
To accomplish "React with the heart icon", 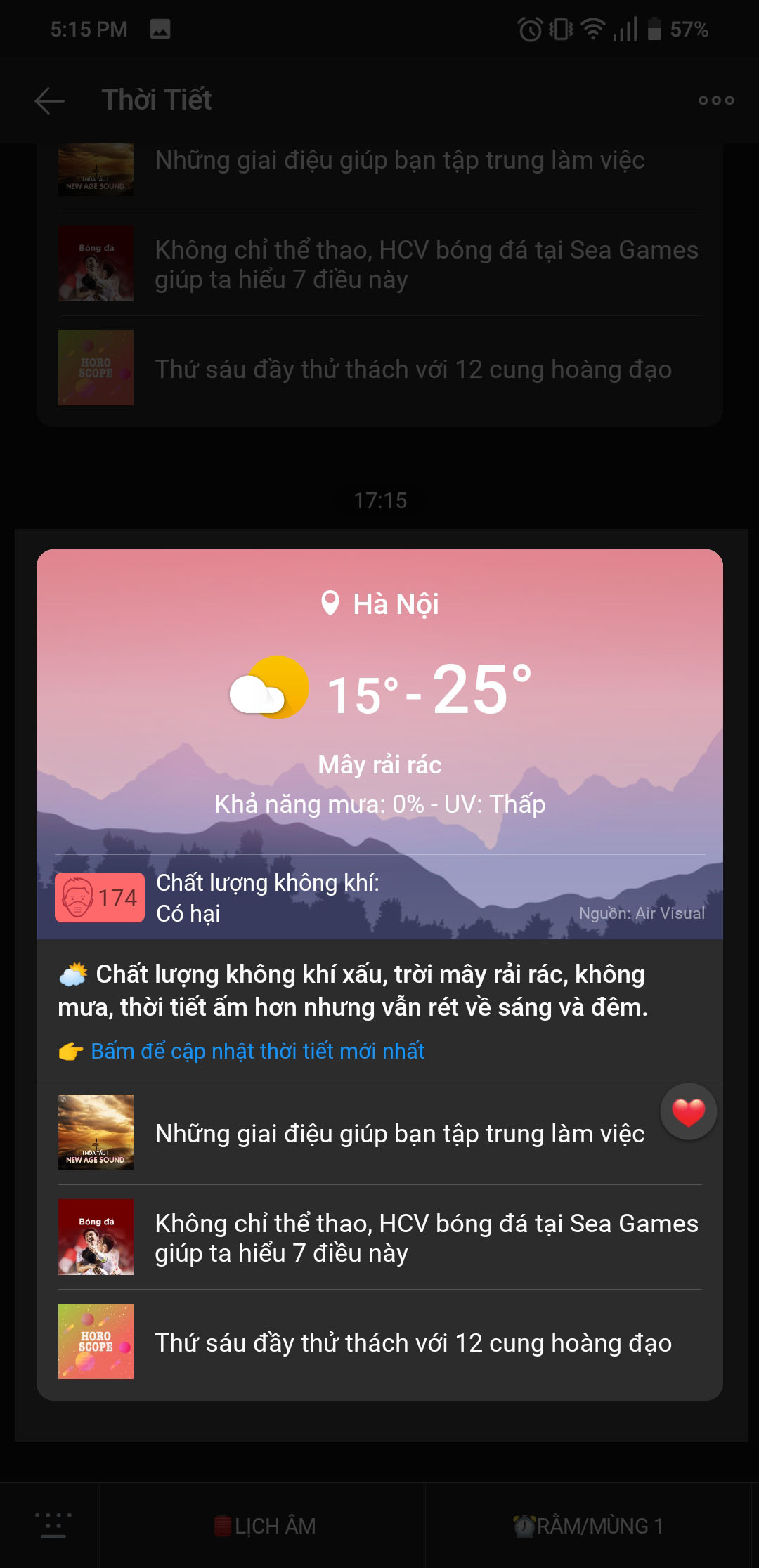I will (688, 1112).
